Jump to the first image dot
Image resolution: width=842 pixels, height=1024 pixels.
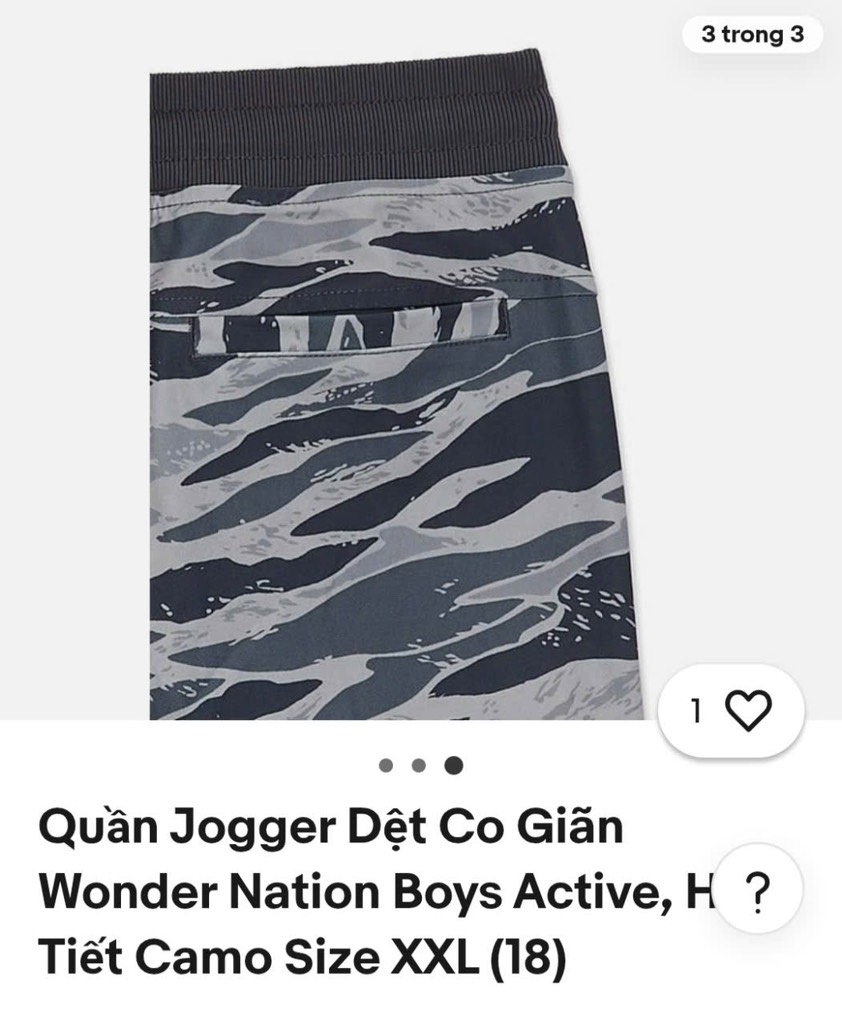pyautogui.click(x=386, y=766)
